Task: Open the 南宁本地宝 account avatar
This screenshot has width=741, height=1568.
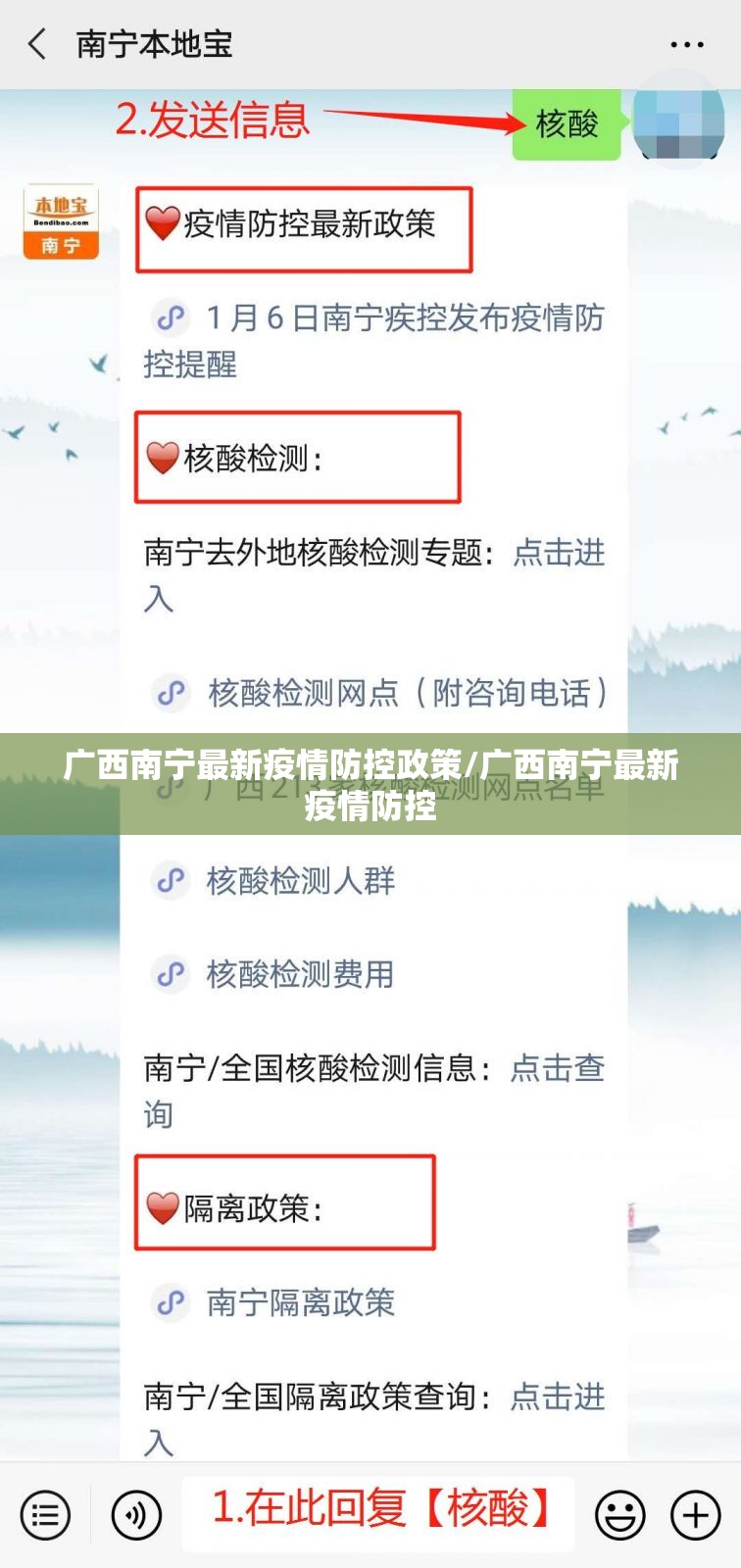Action: pyautogui.click(x=61, y=222)
